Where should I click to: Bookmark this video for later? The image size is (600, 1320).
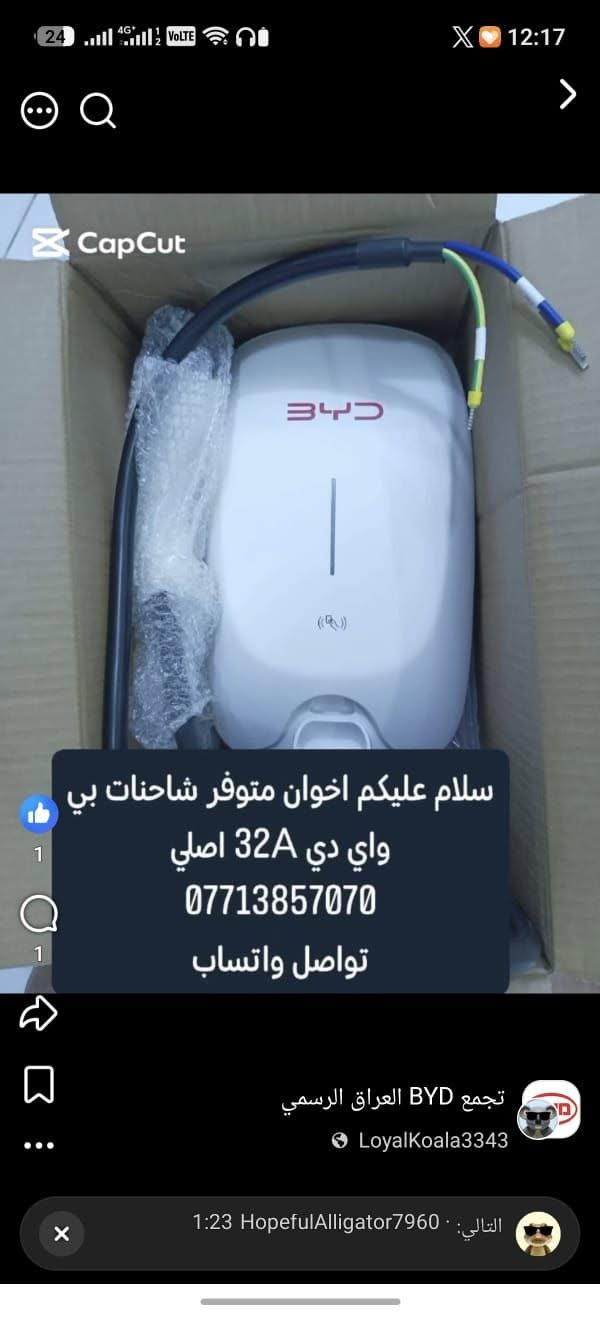tap(39, 1085)
